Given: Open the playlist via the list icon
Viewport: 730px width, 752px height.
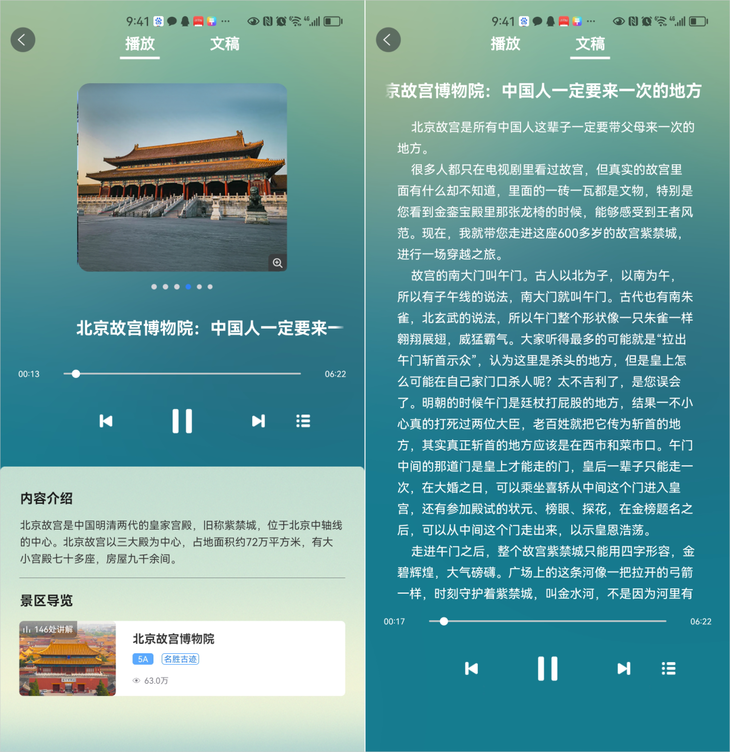Looking at the screenshot, I should [303, 421].
